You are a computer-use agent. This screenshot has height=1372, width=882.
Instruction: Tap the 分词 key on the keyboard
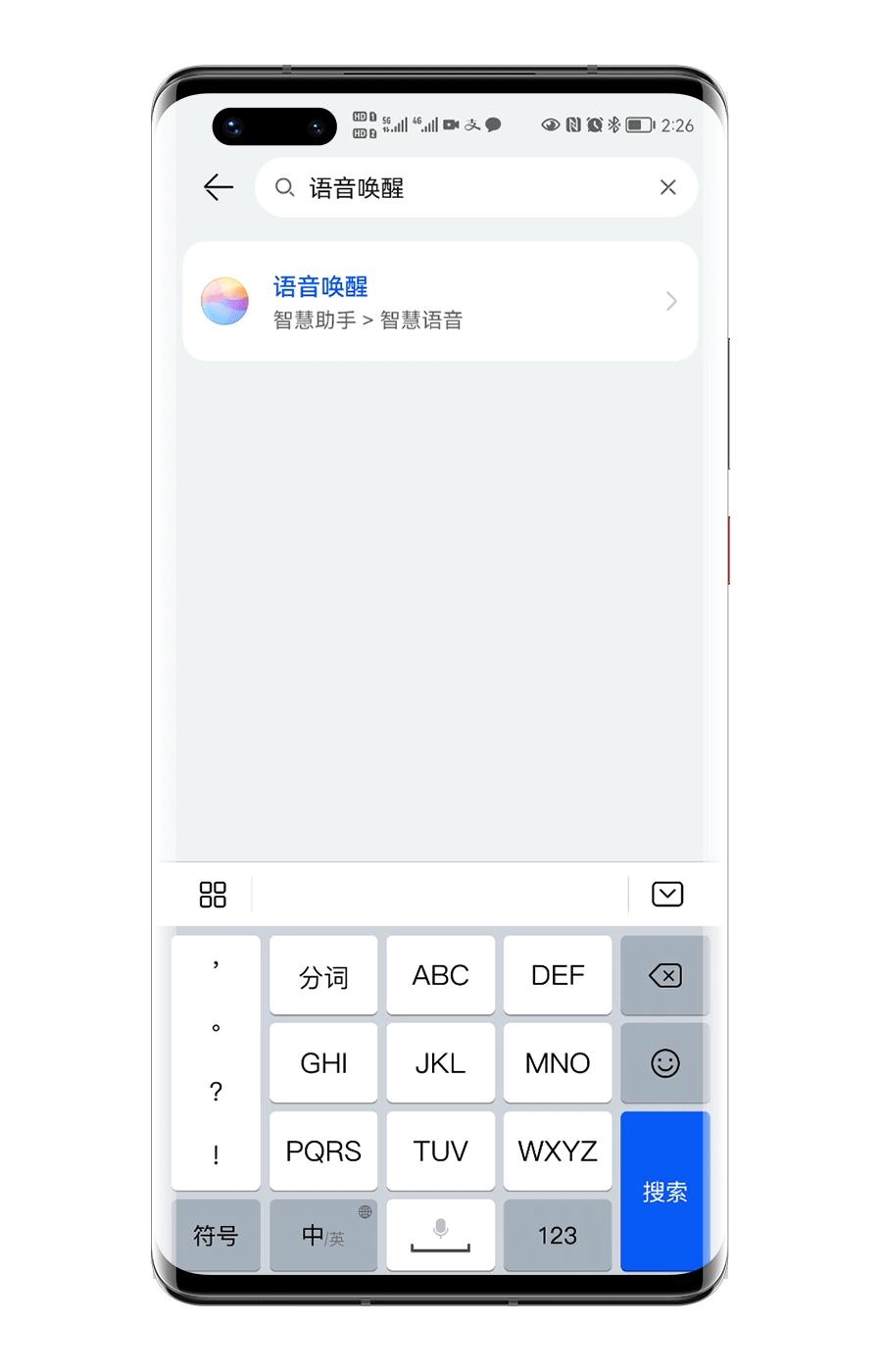[323, 975]
